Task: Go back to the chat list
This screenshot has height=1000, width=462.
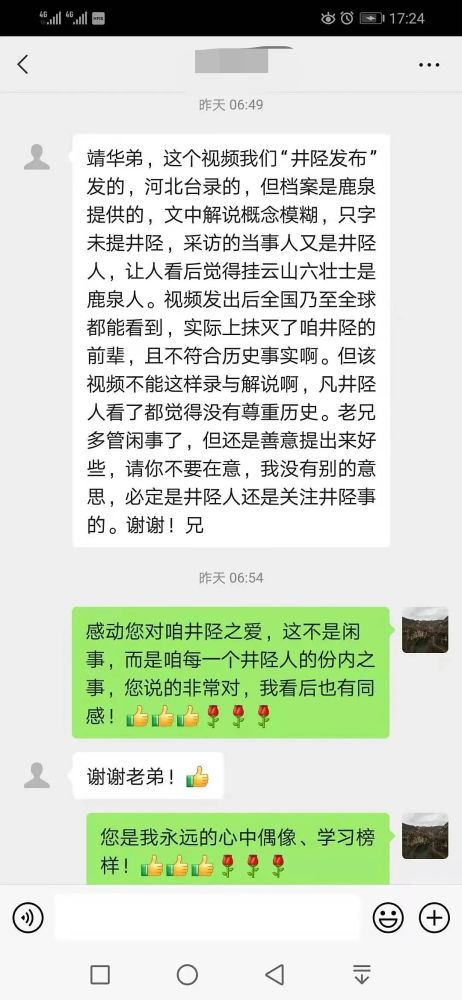Action: point(23,64)
